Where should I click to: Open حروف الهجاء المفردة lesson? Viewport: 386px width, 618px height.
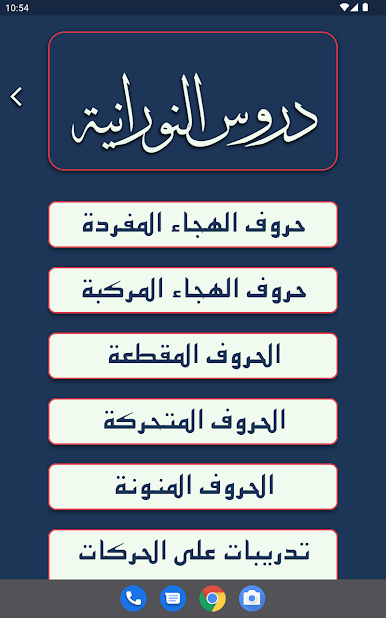pos(193,225)
